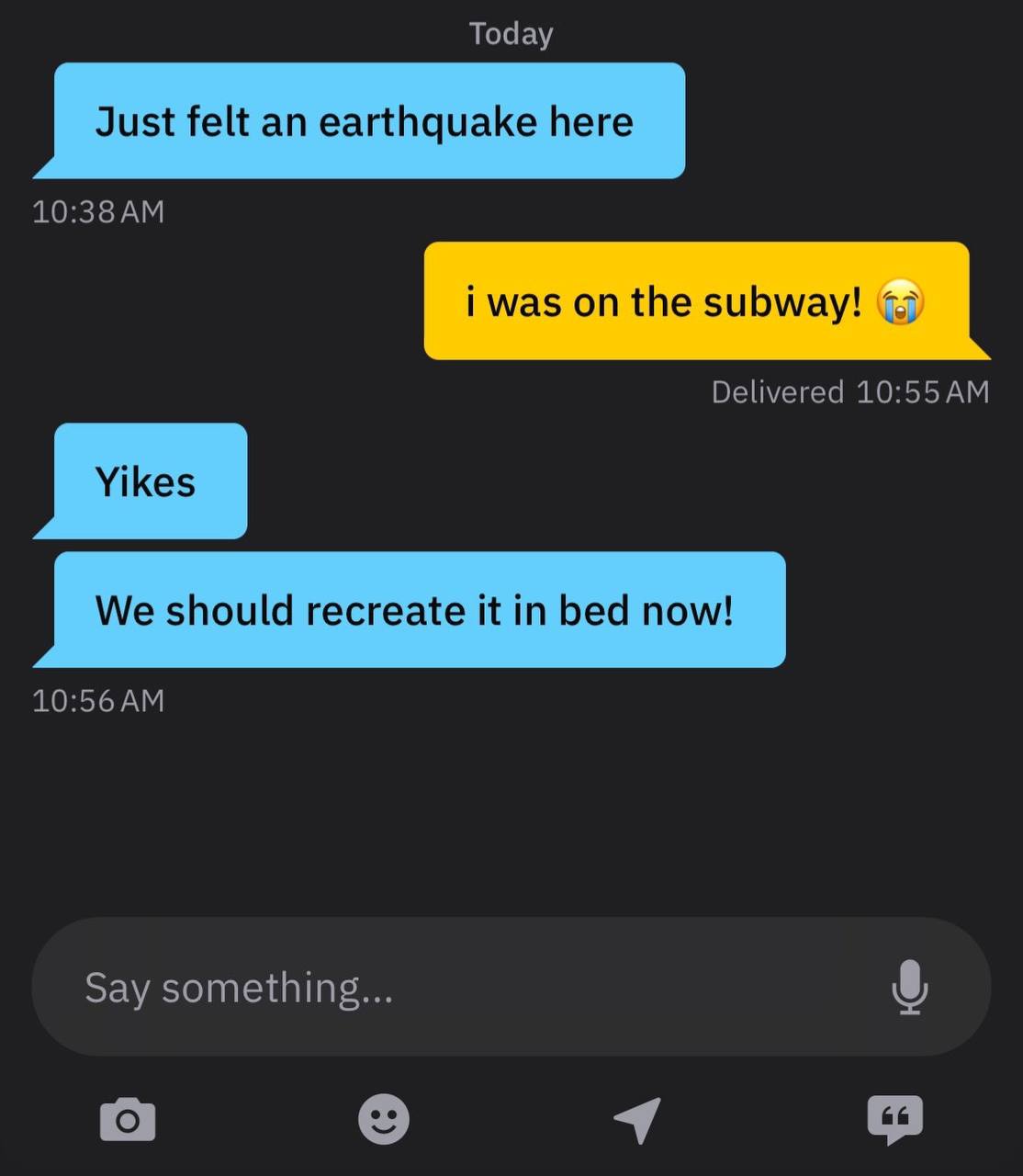Open saved phrases quote icon
Image resolution: width=1023 pixels, height=1176 pixels.
(894, 1119)
